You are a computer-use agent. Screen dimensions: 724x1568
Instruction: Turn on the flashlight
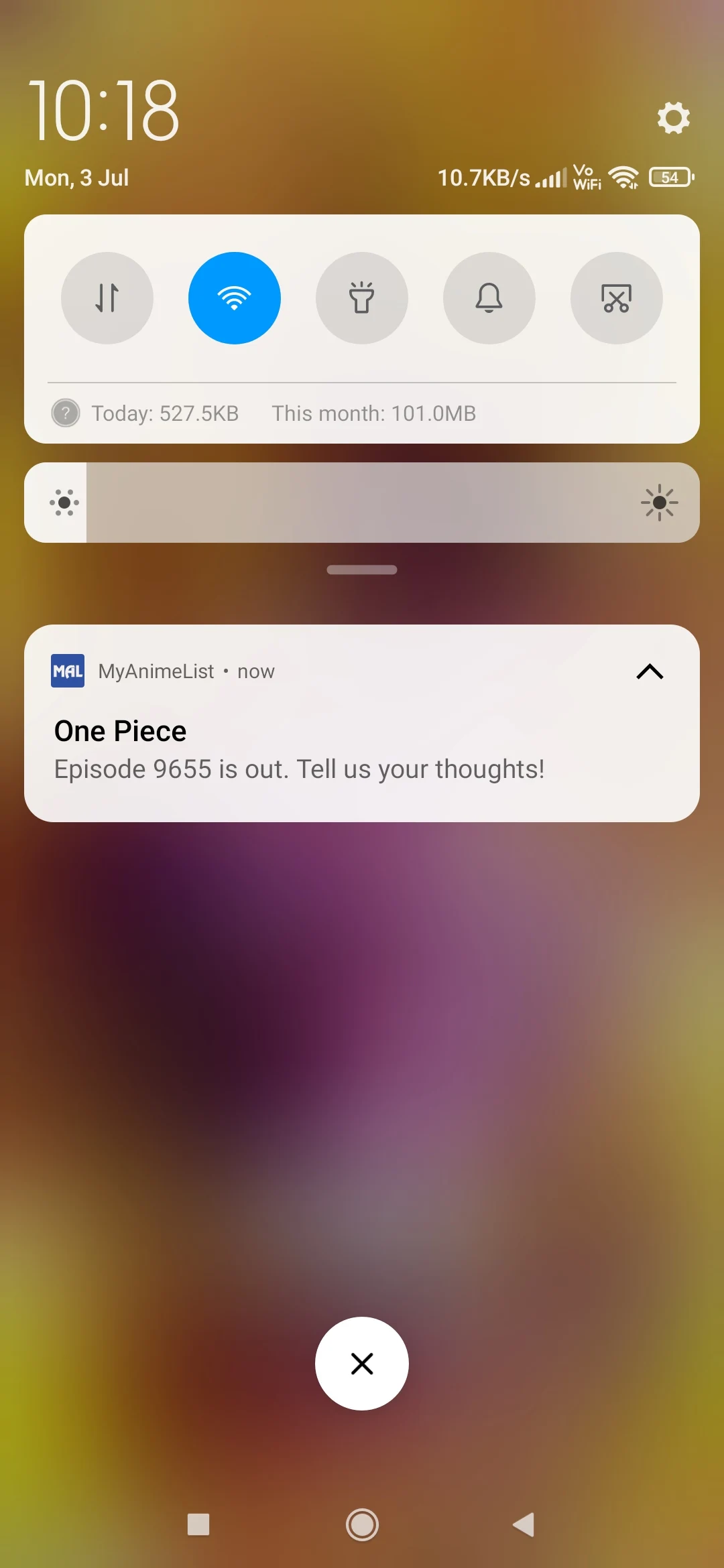click(x=362, y=298)
